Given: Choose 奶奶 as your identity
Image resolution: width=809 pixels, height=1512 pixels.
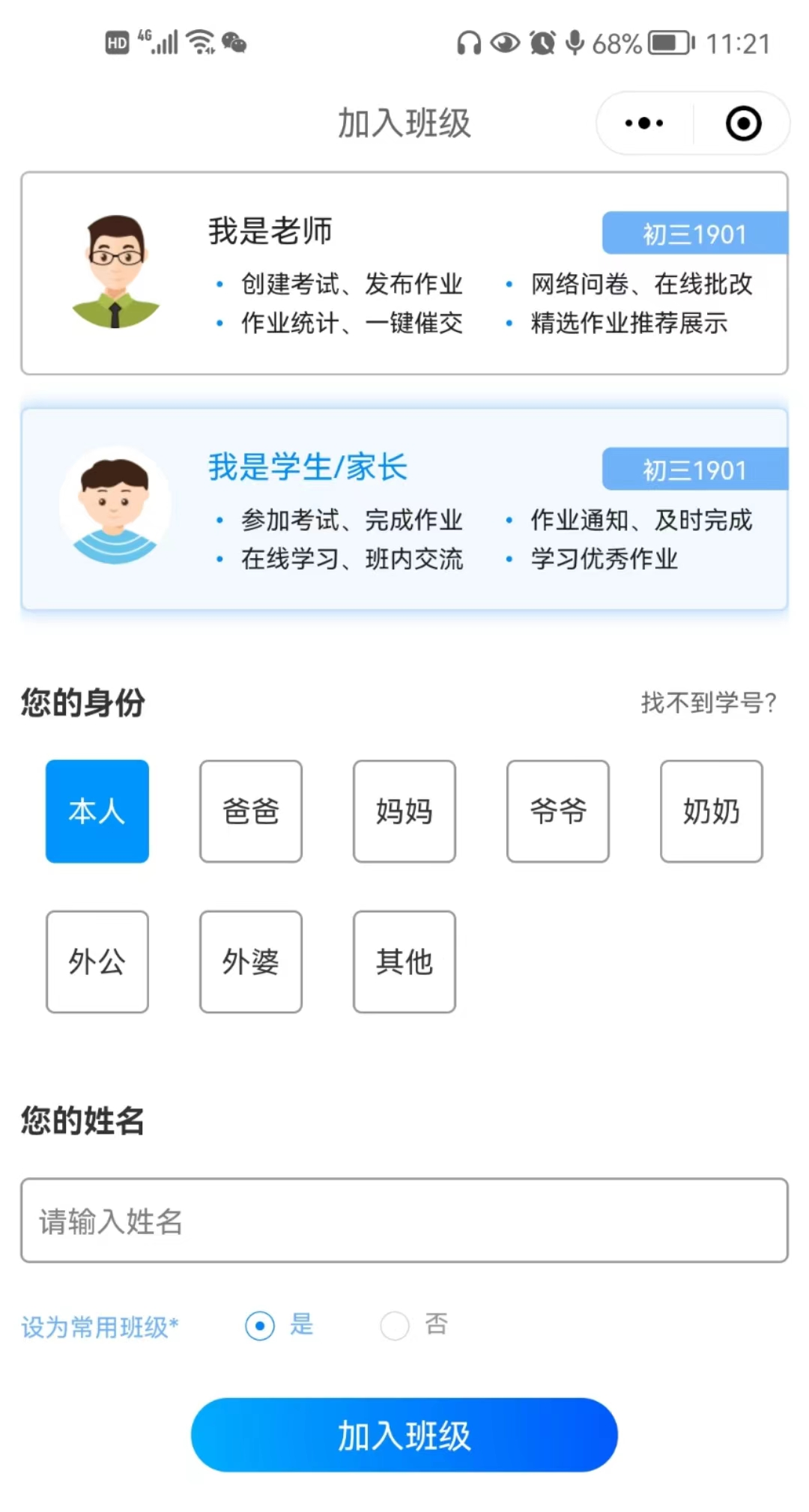Looking at the screenshot, I should point(712,811).
